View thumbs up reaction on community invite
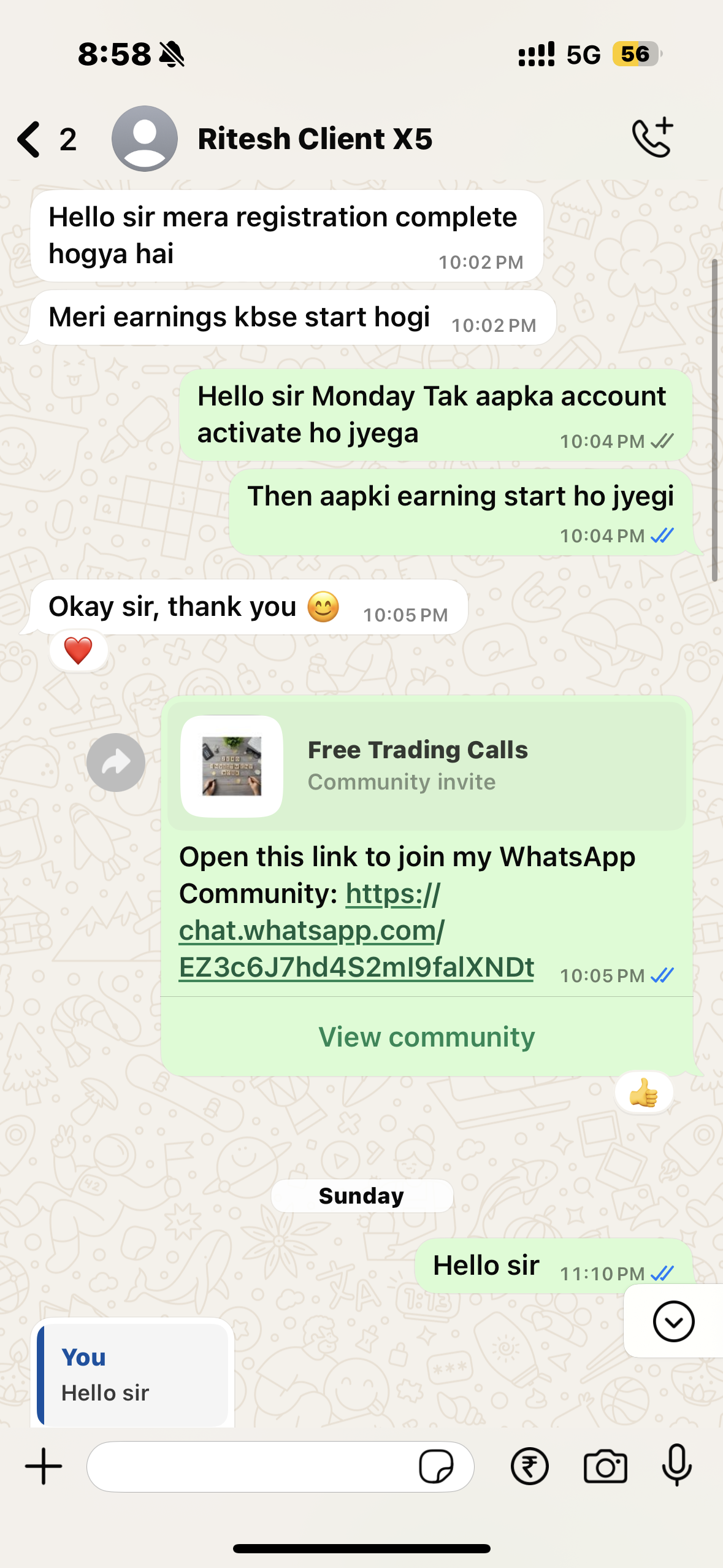723x1568 pixels. click(x=643, y=1093)
